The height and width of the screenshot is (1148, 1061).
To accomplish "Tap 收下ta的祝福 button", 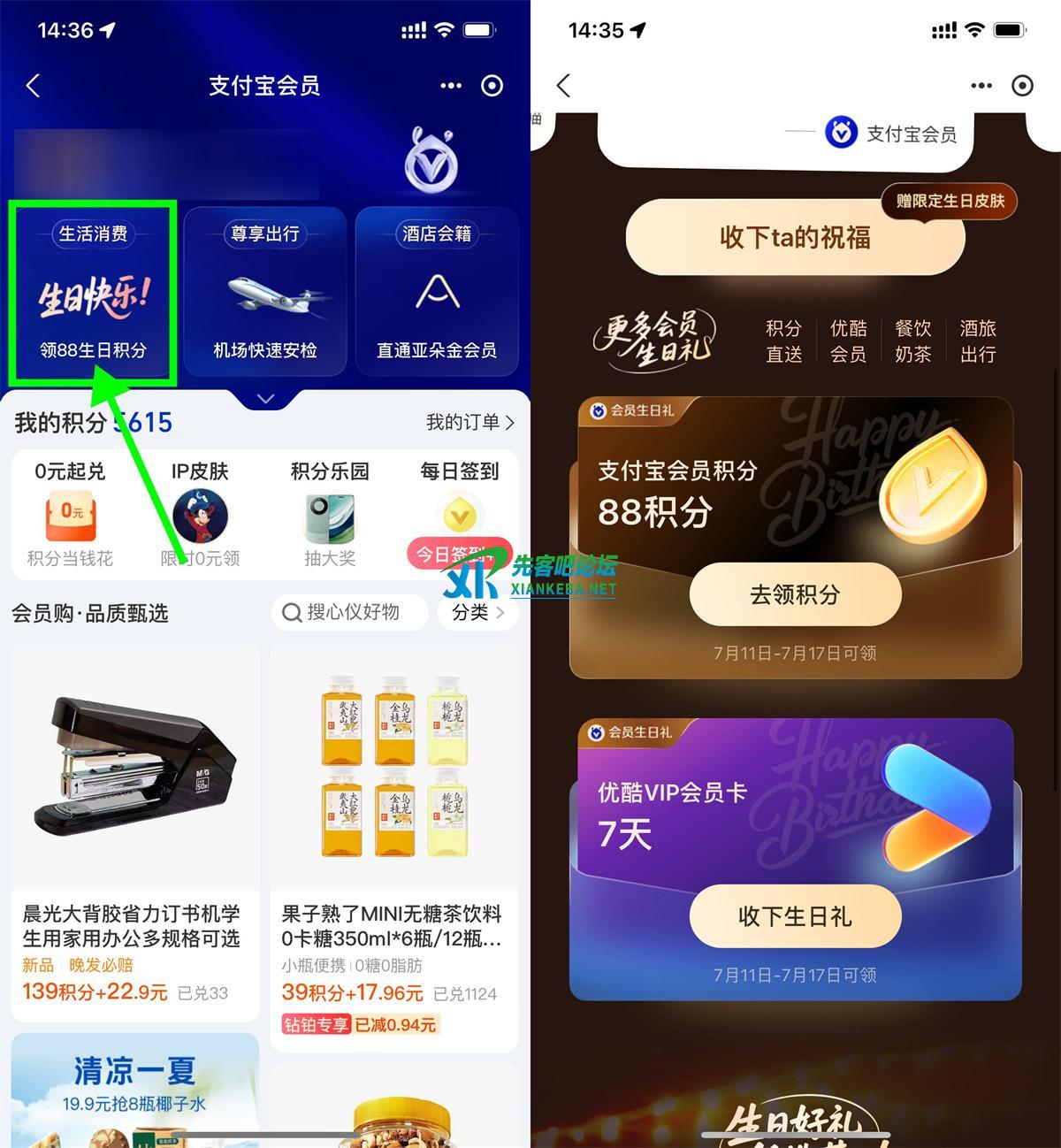I will [795, 237].
